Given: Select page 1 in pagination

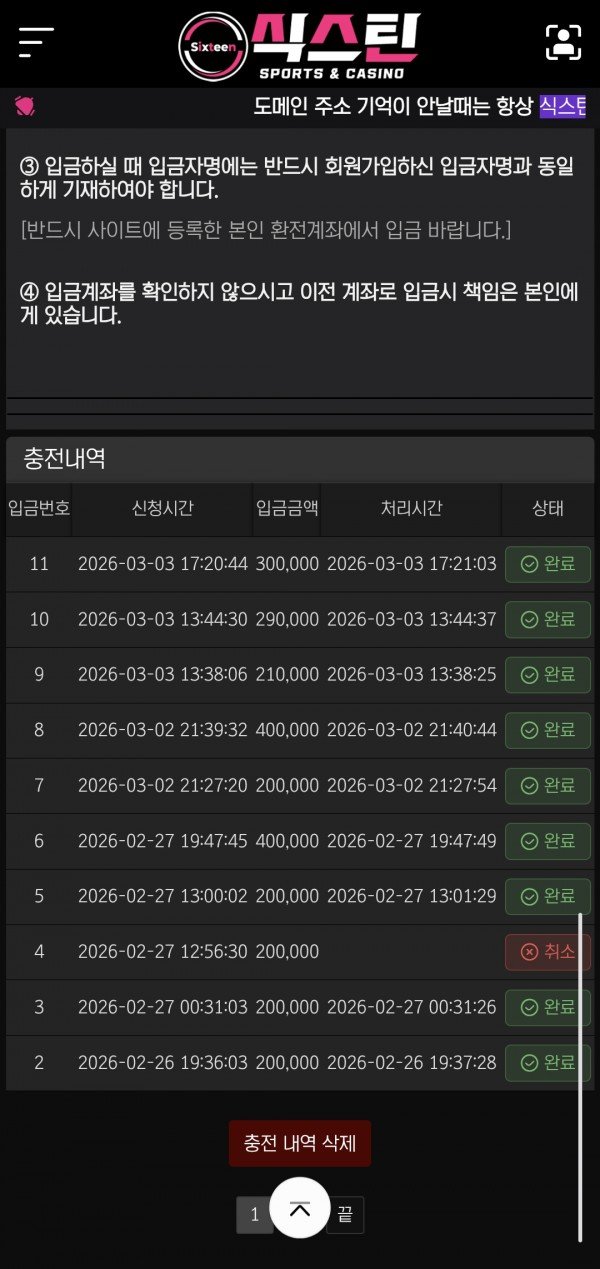Looking at the screenshot, I should (254, 1215).
